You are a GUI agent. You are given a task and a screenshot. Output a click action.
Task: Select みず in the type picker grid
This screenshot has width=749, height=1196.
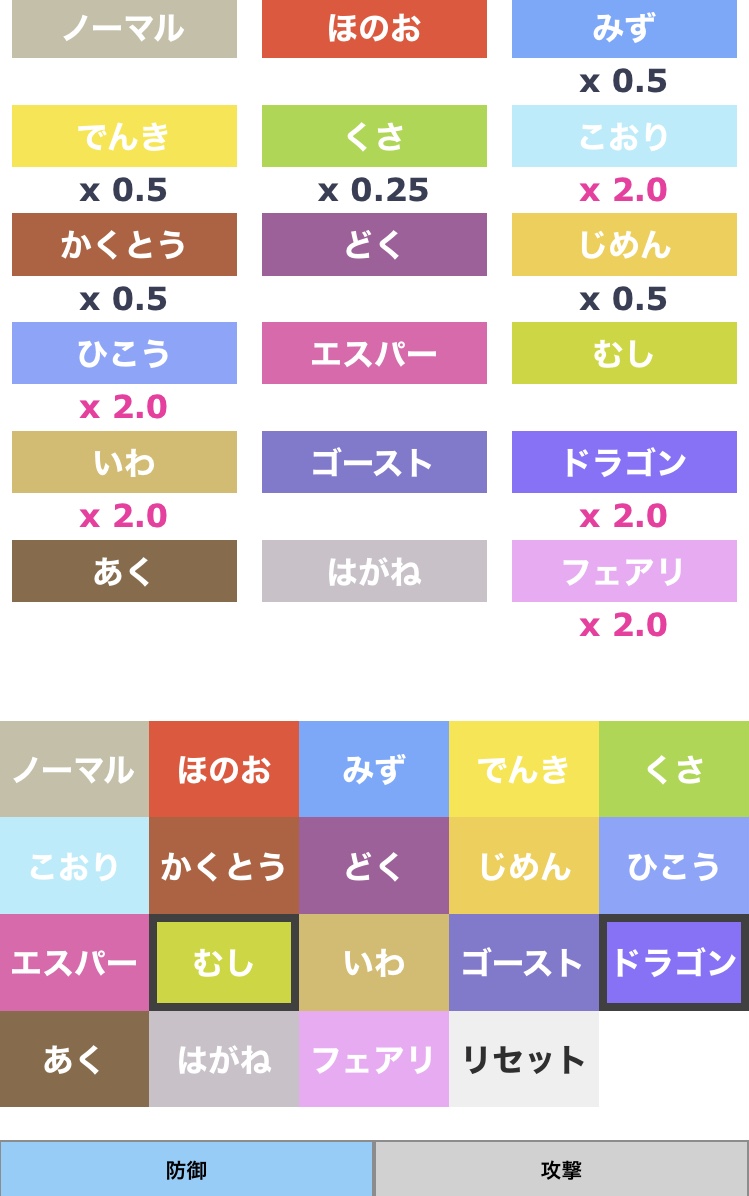(374, 769)
